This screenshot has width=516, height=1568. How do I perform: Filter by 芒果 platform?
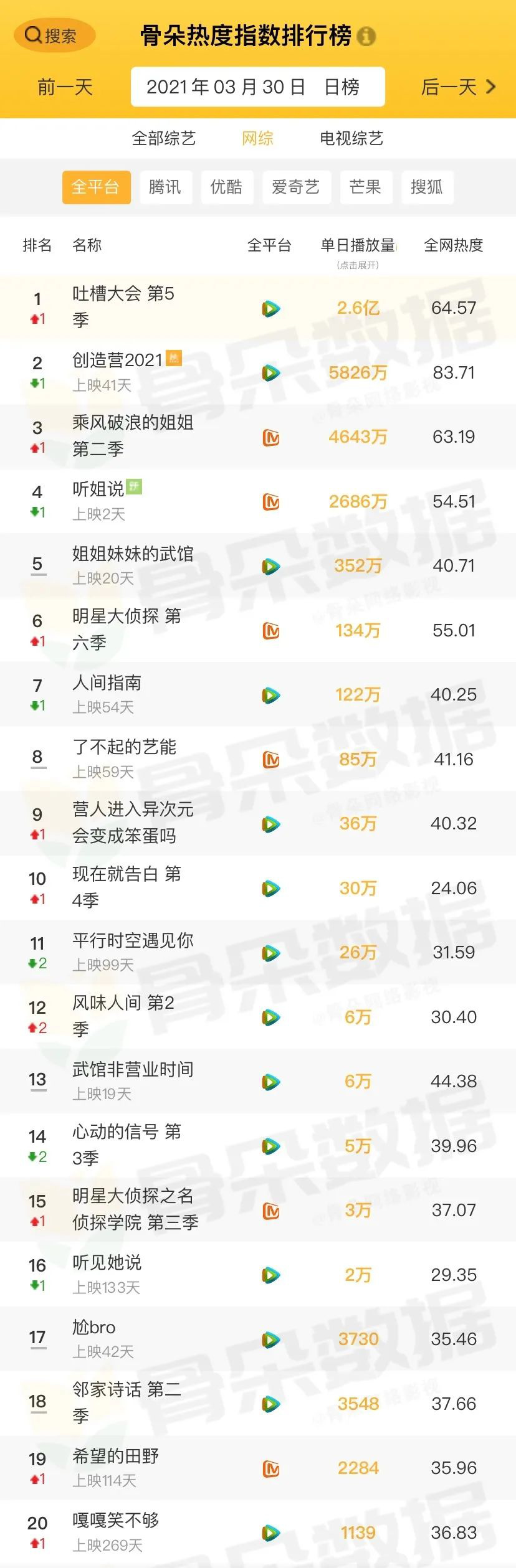pos(365,187)
